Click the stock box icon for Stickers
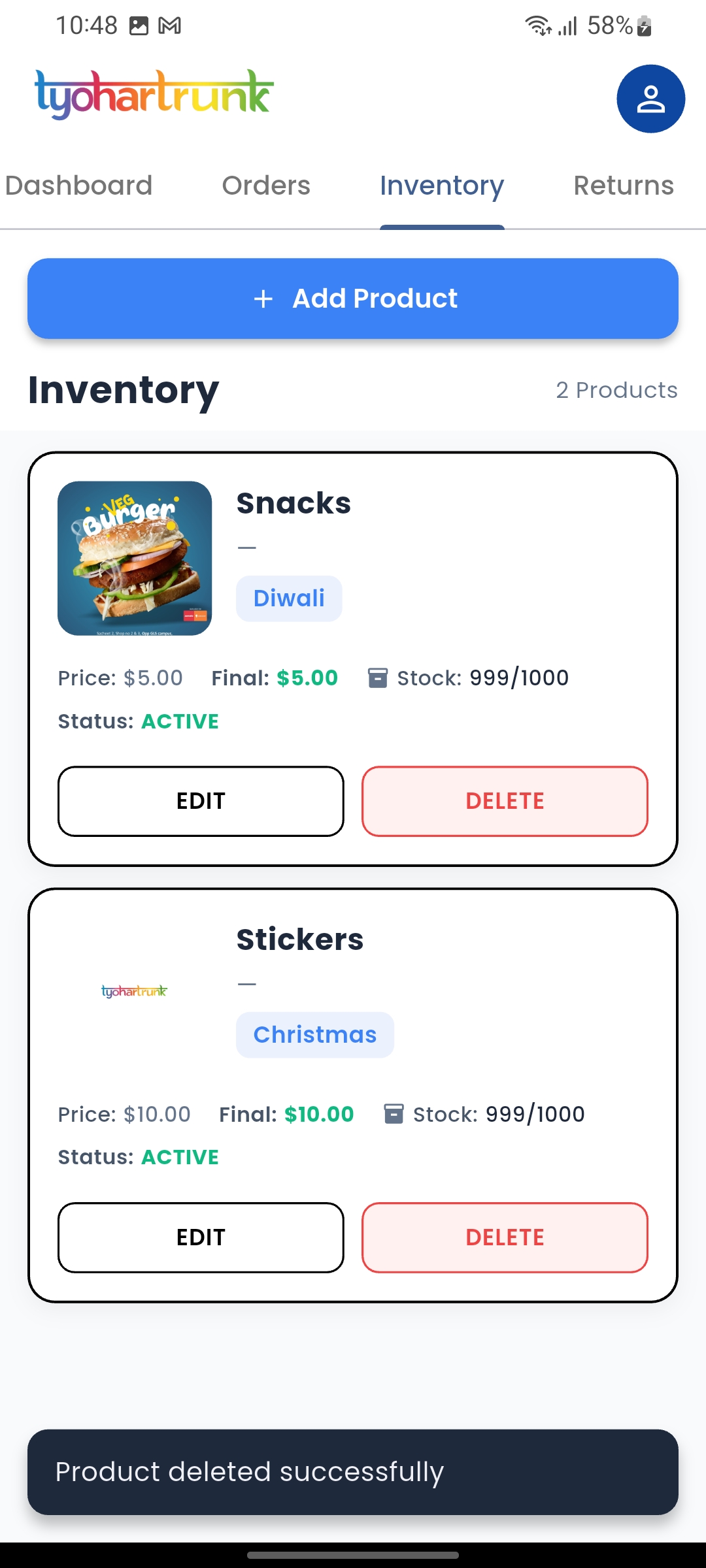This screenshot has width=706, height=1568. (394, 1114)
